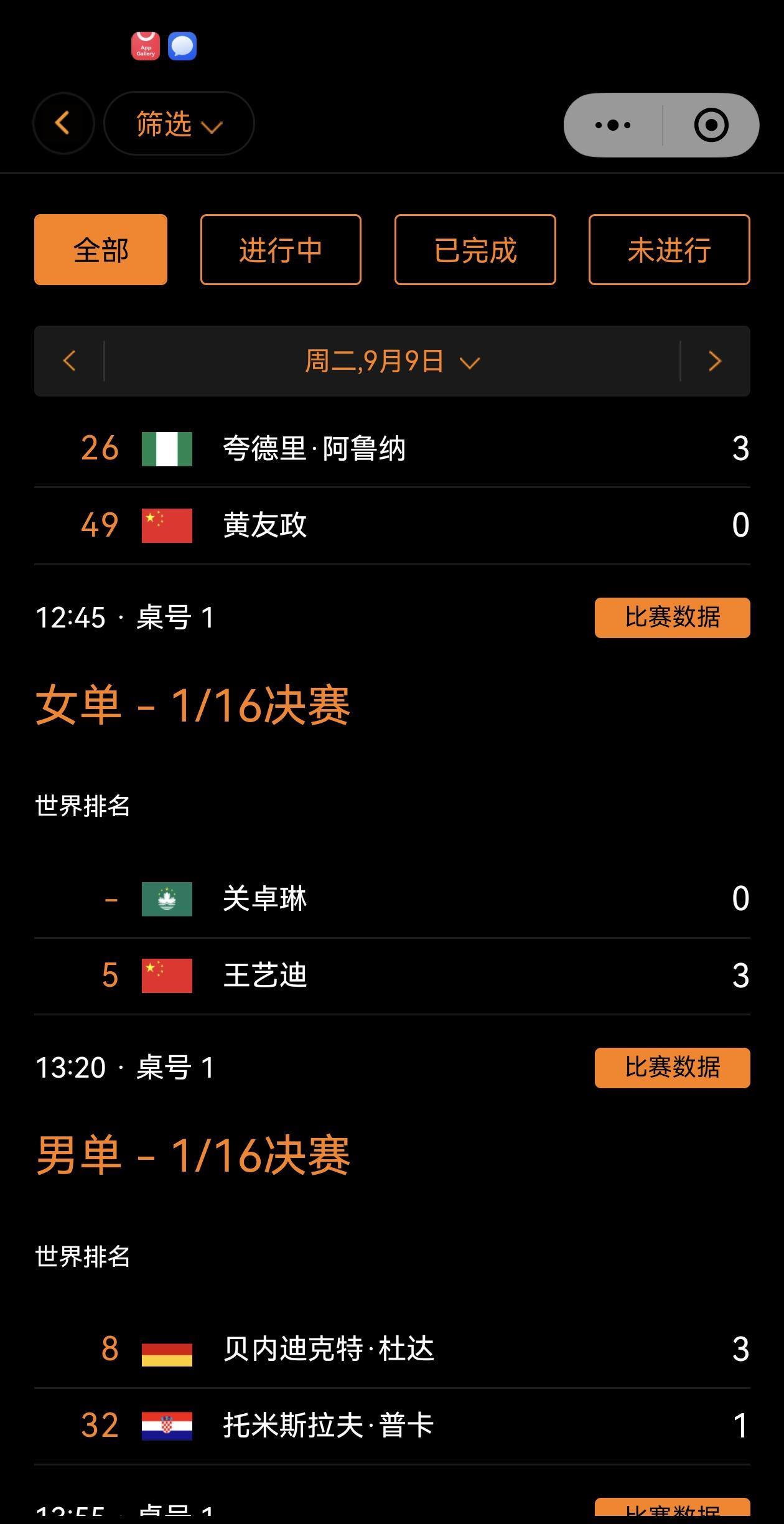The width and height of the screenshot is (784, 1524).
Task: Go to the previous day
Action: [70, 361]
